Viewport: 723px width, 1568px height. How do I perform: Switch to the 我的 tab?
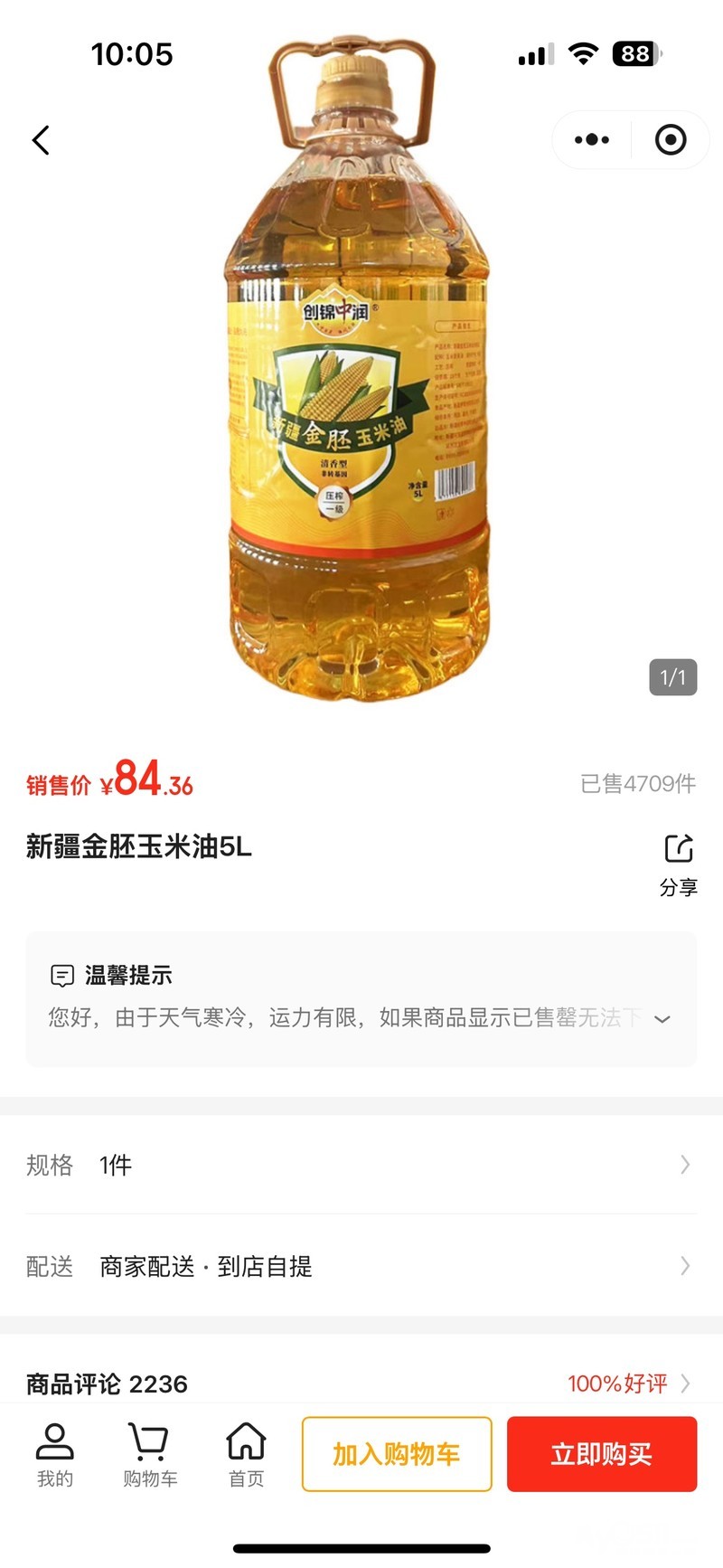(55, 1454)
